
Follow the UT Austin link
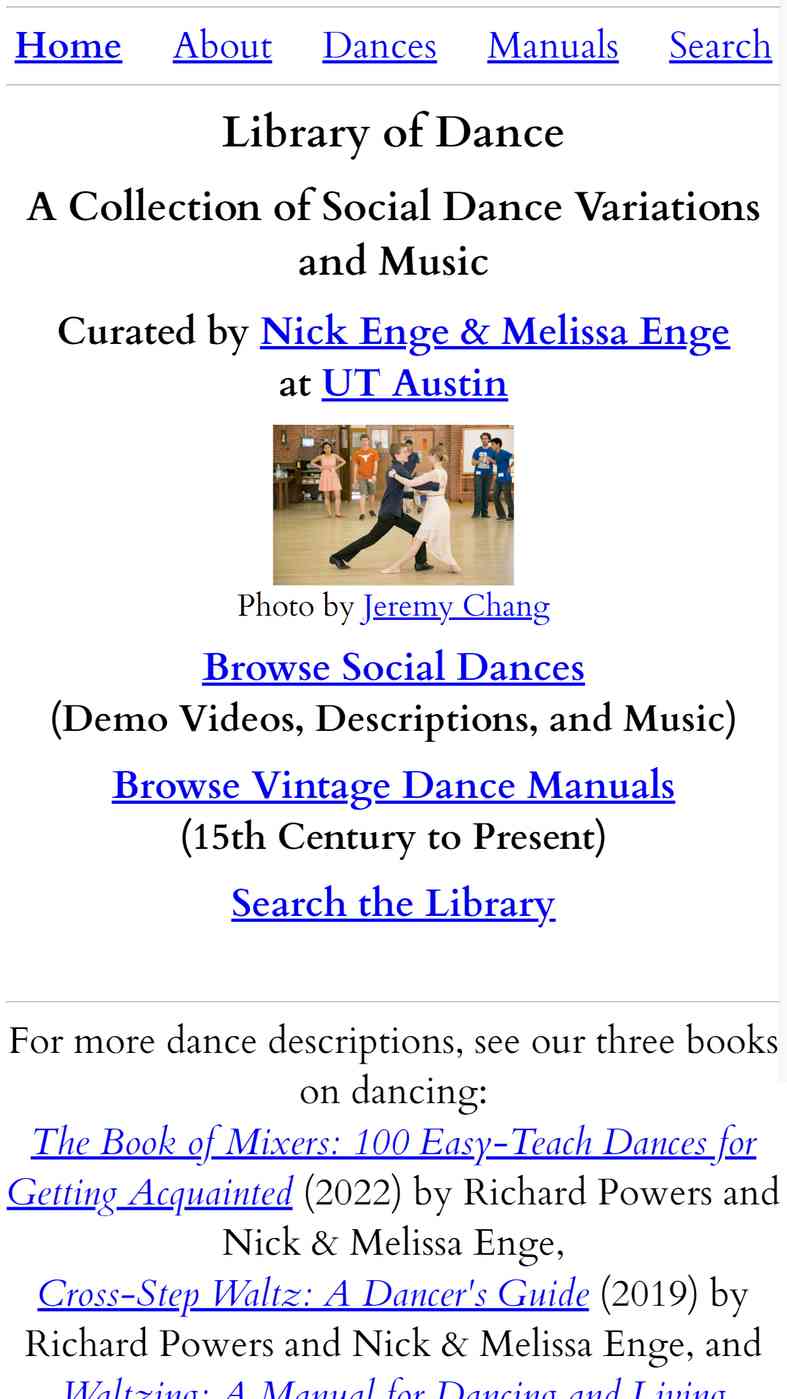point(414,383)
